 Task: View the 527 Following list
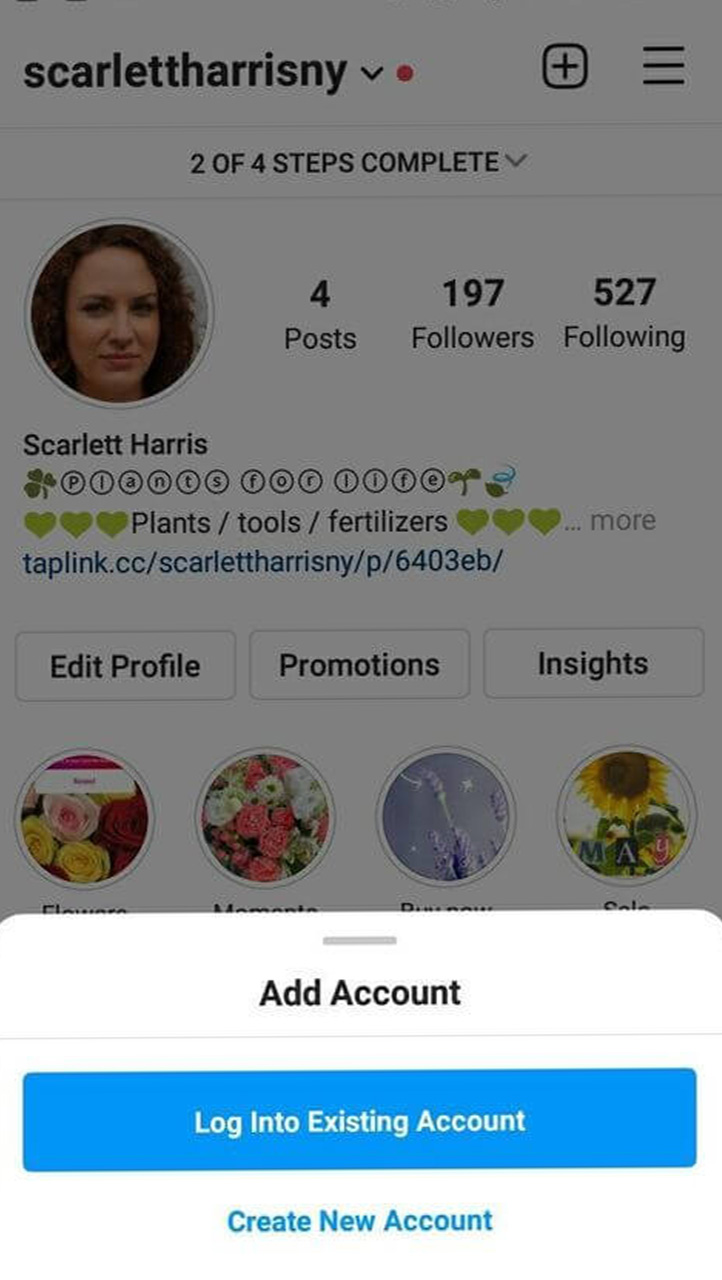point(624,314)
